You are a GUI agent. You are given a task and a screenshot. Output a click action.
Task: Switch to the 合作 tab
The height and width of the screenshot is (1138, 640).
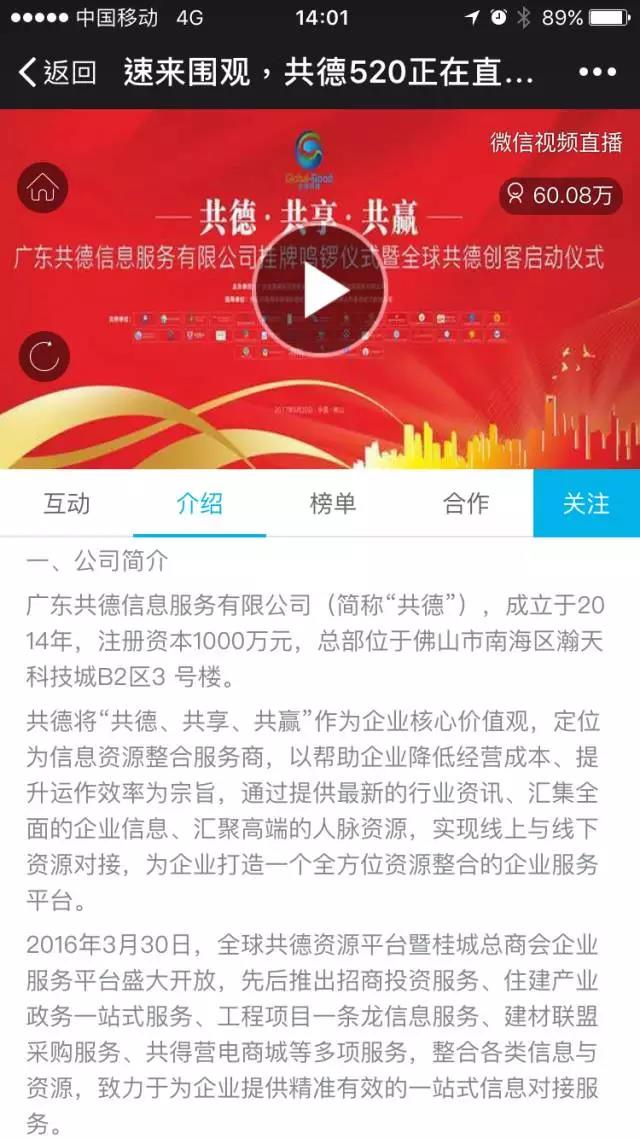466,503
